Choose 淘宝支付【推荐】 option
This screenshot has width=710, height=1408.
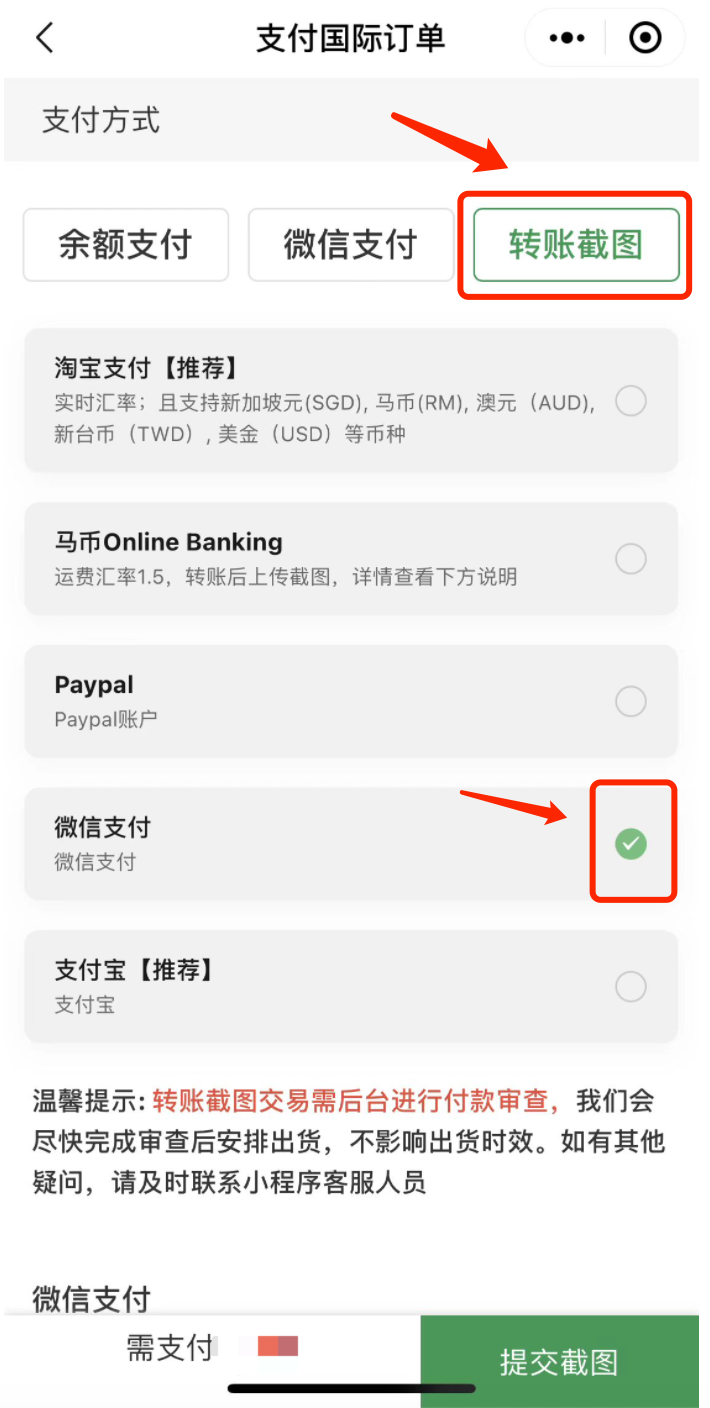point(630,402)
